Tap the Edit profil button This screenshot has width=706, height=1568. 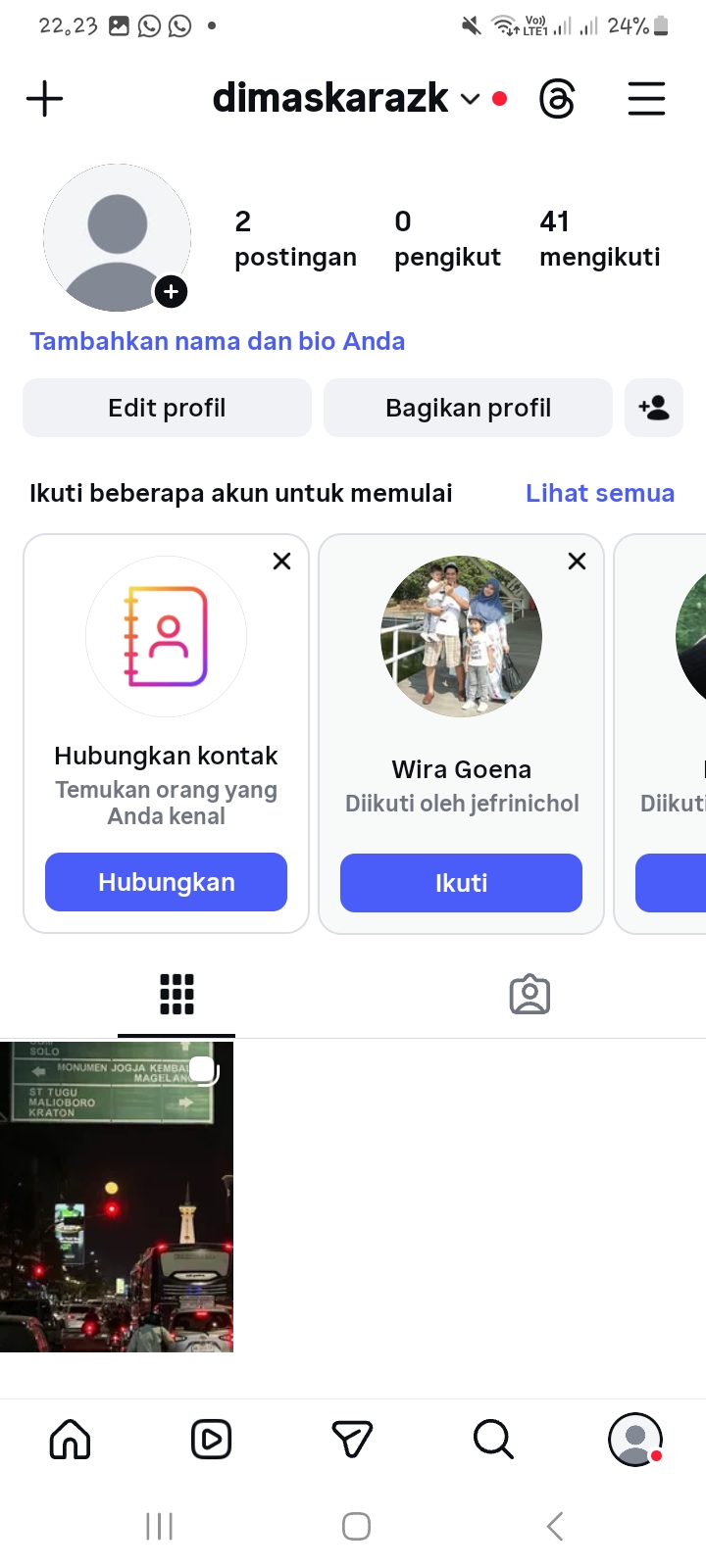click(167, 408)
